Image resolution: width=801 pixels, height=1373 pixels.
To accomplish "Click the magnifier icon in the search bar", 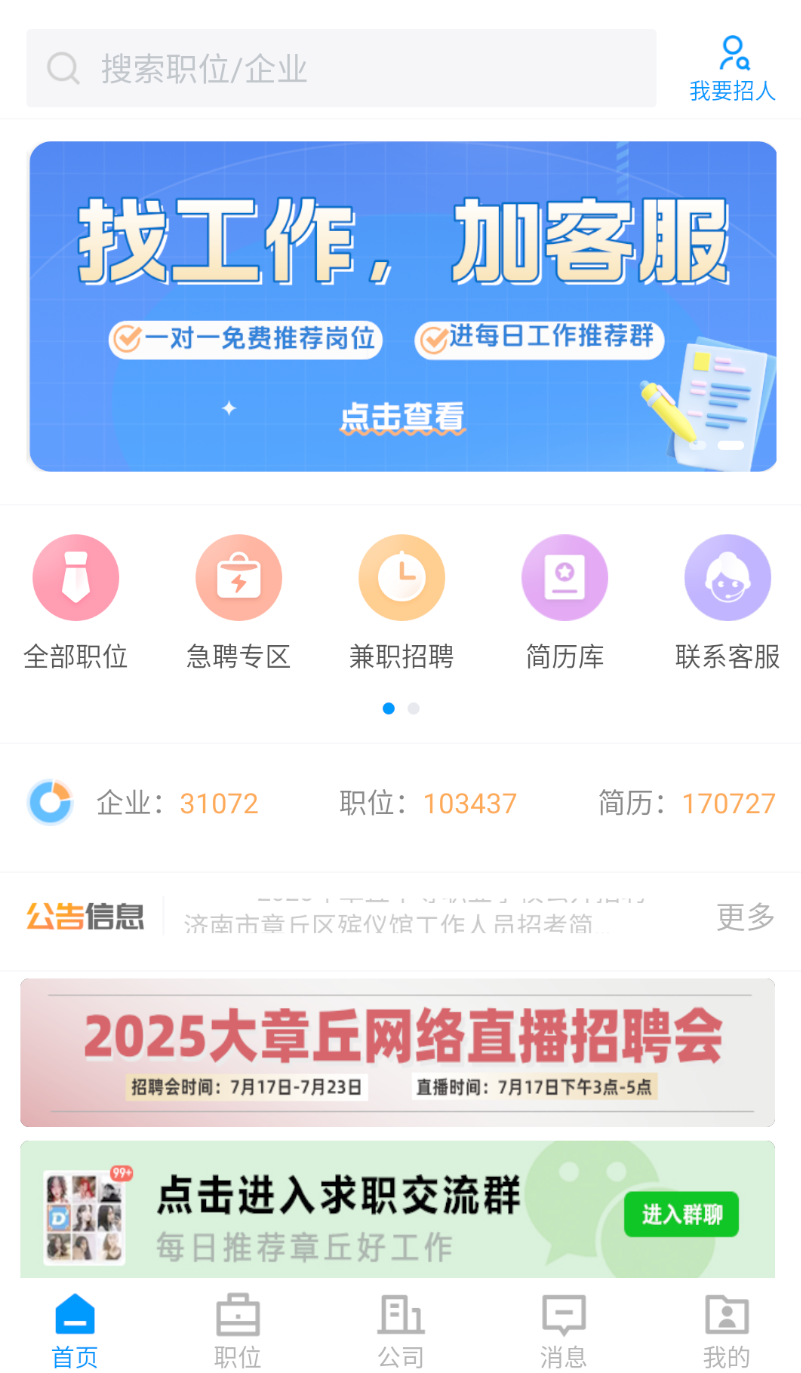I will pos(62,68).
